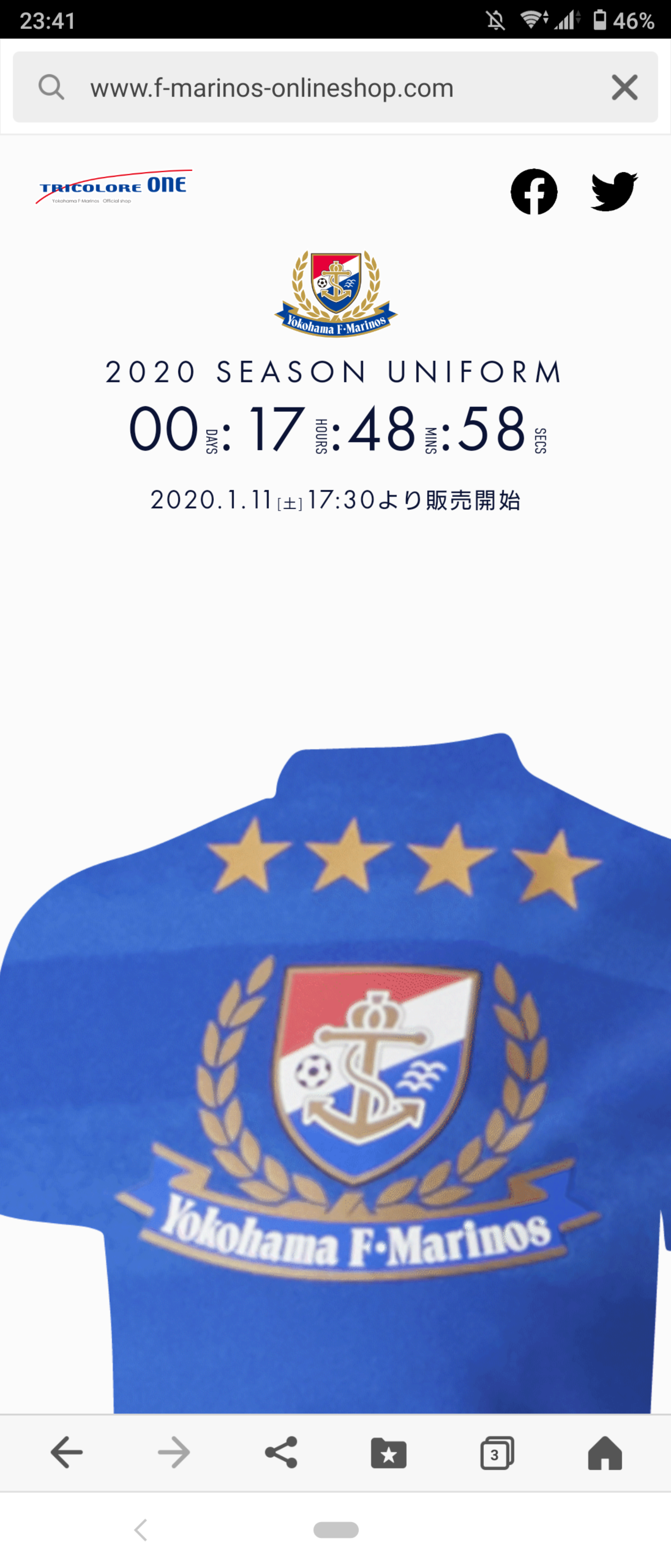
Task: Open the bookmarks folder
Action: click(x=389, y=1453)
